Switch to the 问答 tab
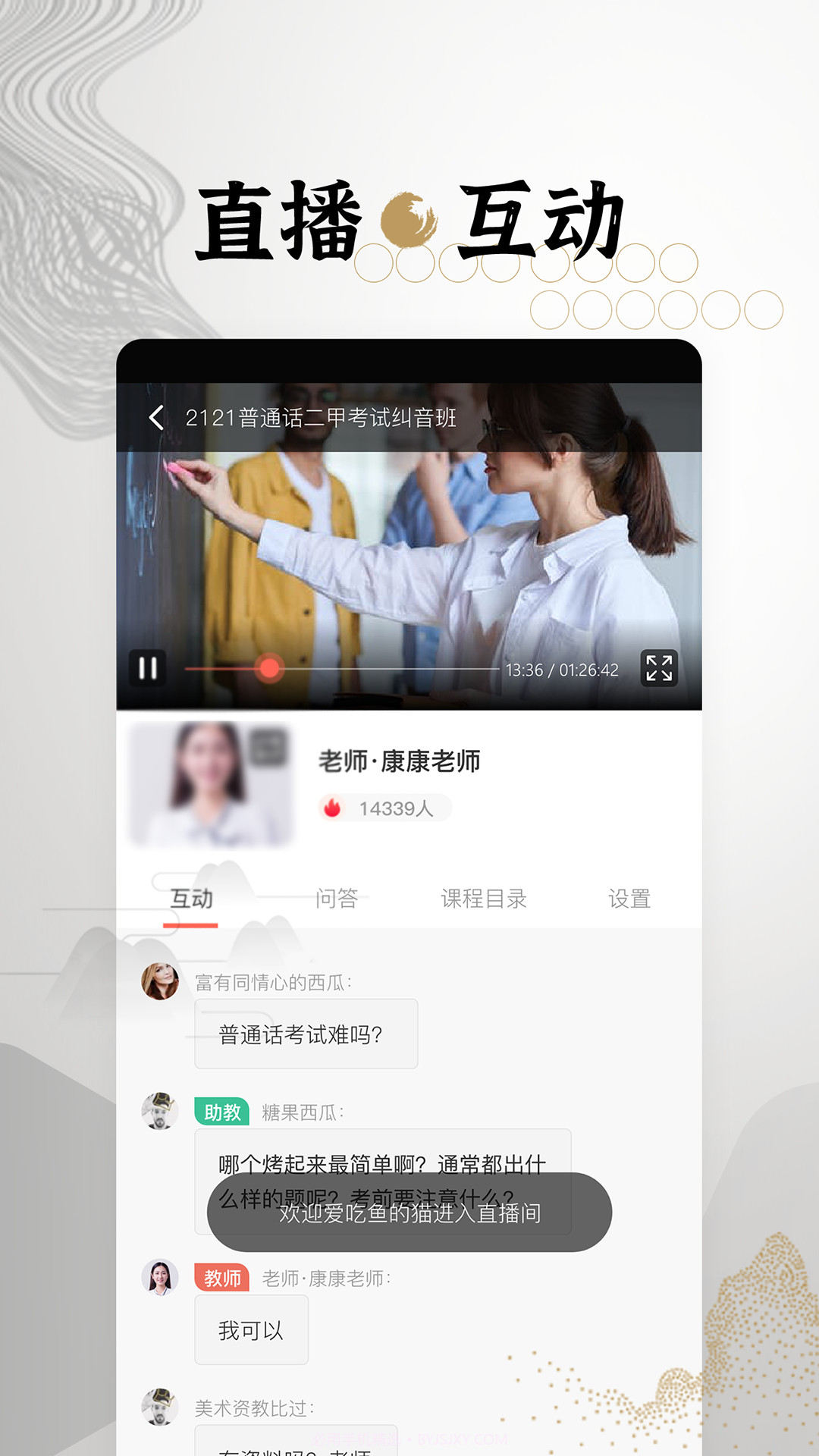The image size is (819, 1456). (x=339, y=899)
